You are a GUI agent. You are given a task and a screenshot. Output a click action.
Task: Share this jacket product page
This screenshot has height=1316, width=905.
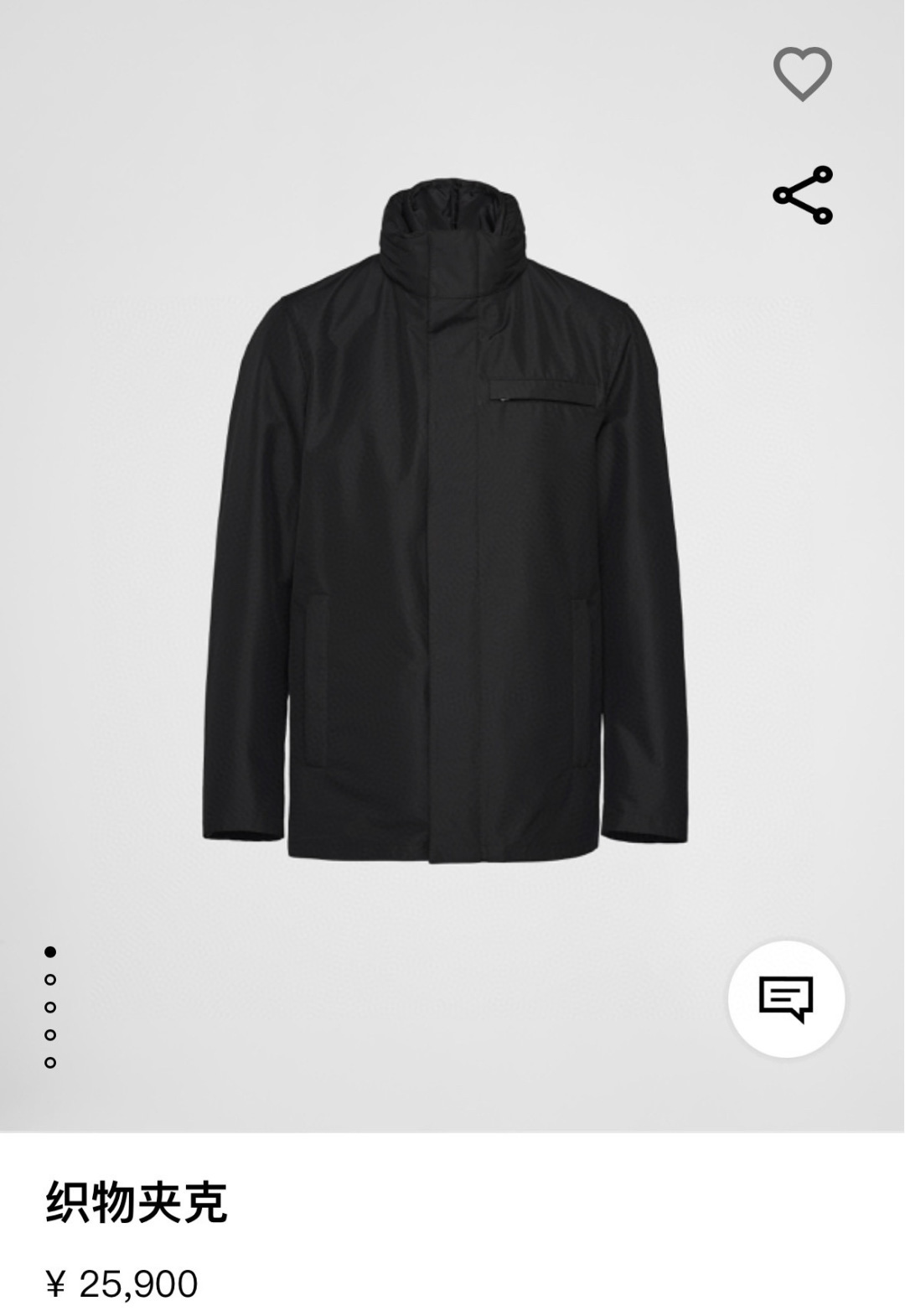coord(802,195)
